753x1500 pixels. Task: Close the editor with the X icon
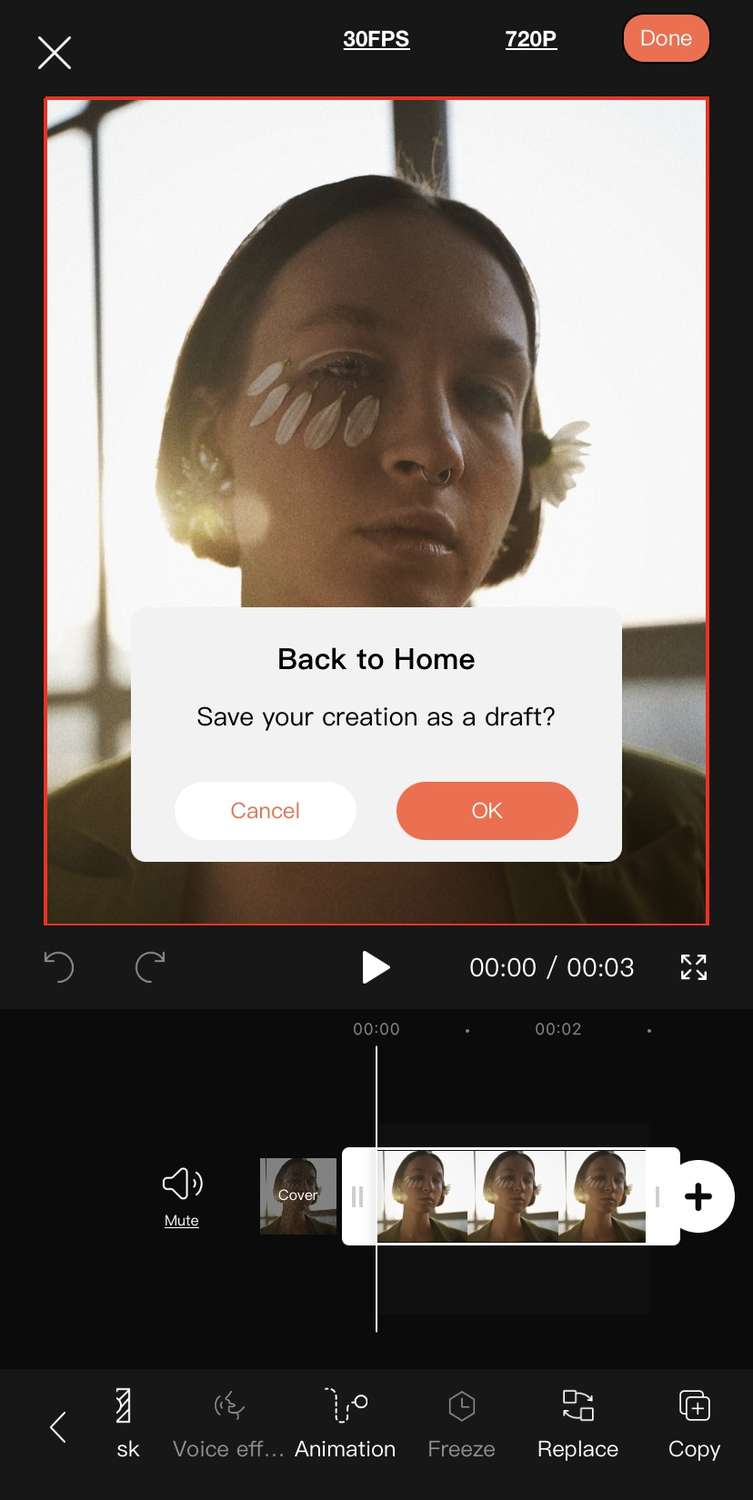click(54, 52)
